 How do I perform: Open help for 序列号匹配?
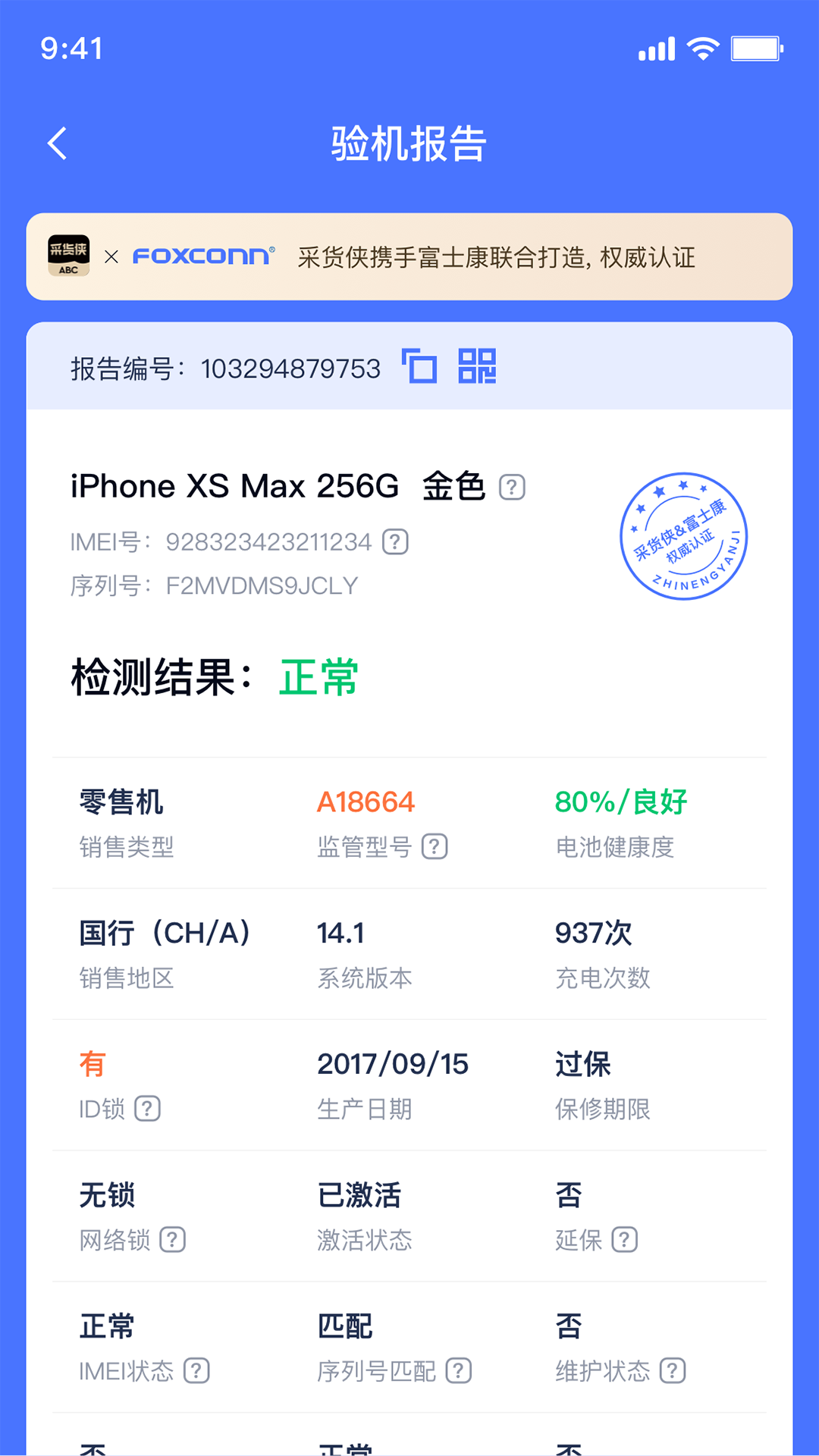(459, 1370)
